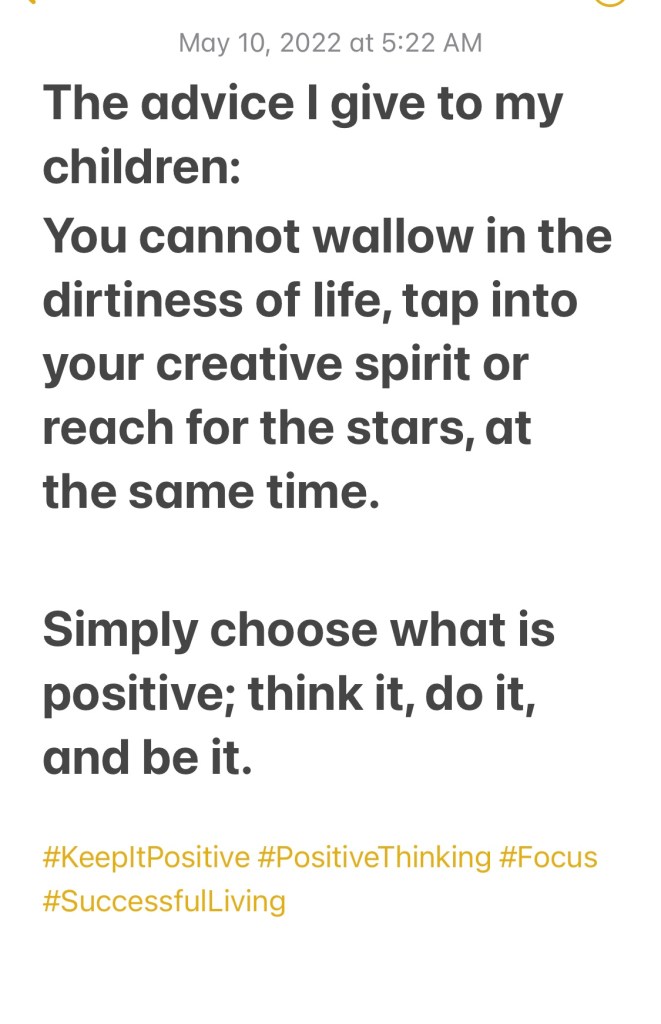Open the #PositiveThinking hashtag
This screenshot has height=1024, width=661.
coord(374,857)
